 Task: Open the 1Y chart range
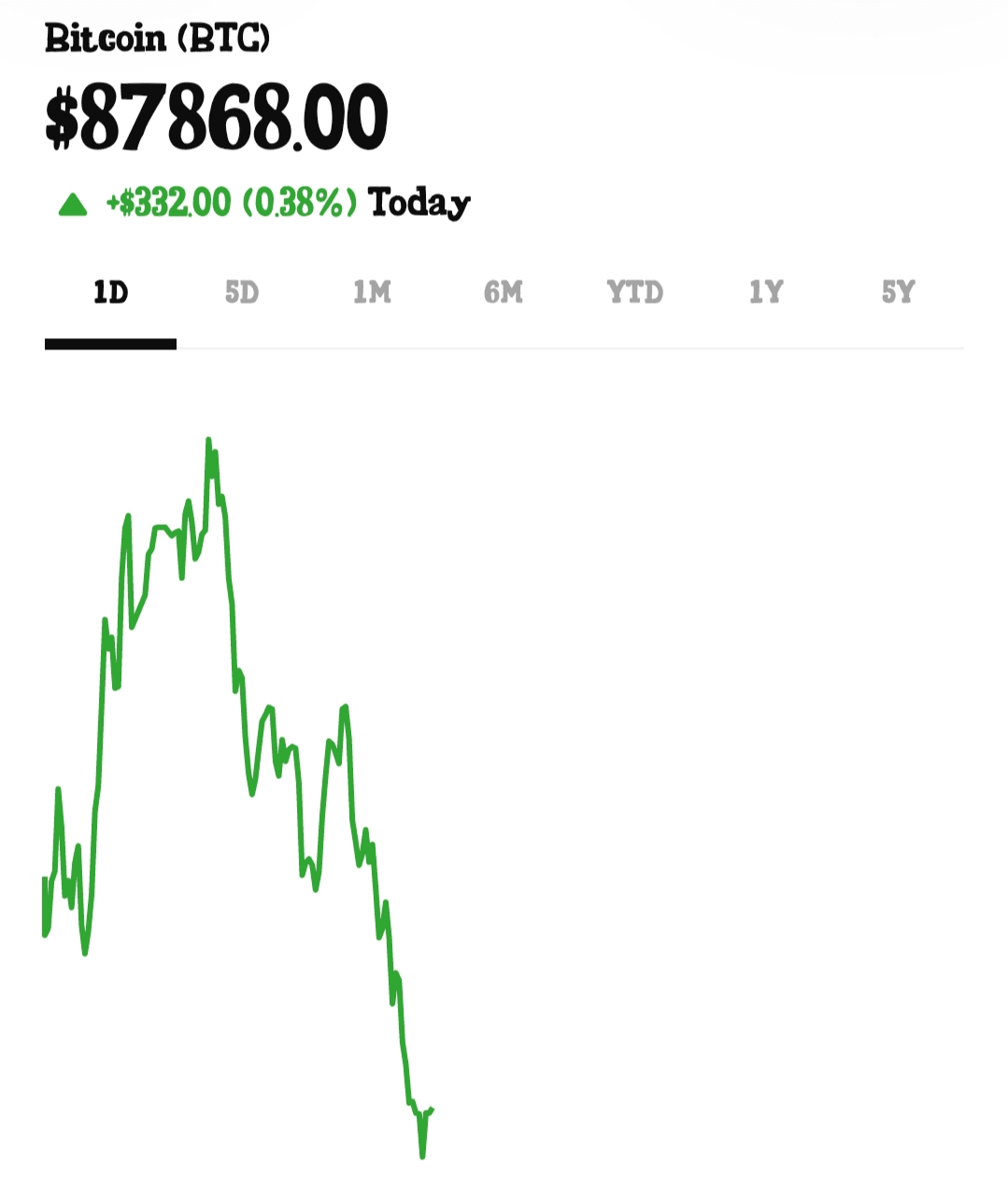coord(766,293)
